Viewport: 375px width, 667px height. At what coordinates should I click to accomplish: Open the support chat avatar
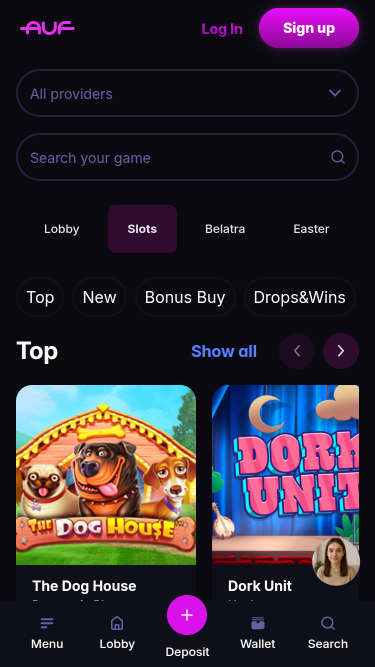tap(336, 562)
